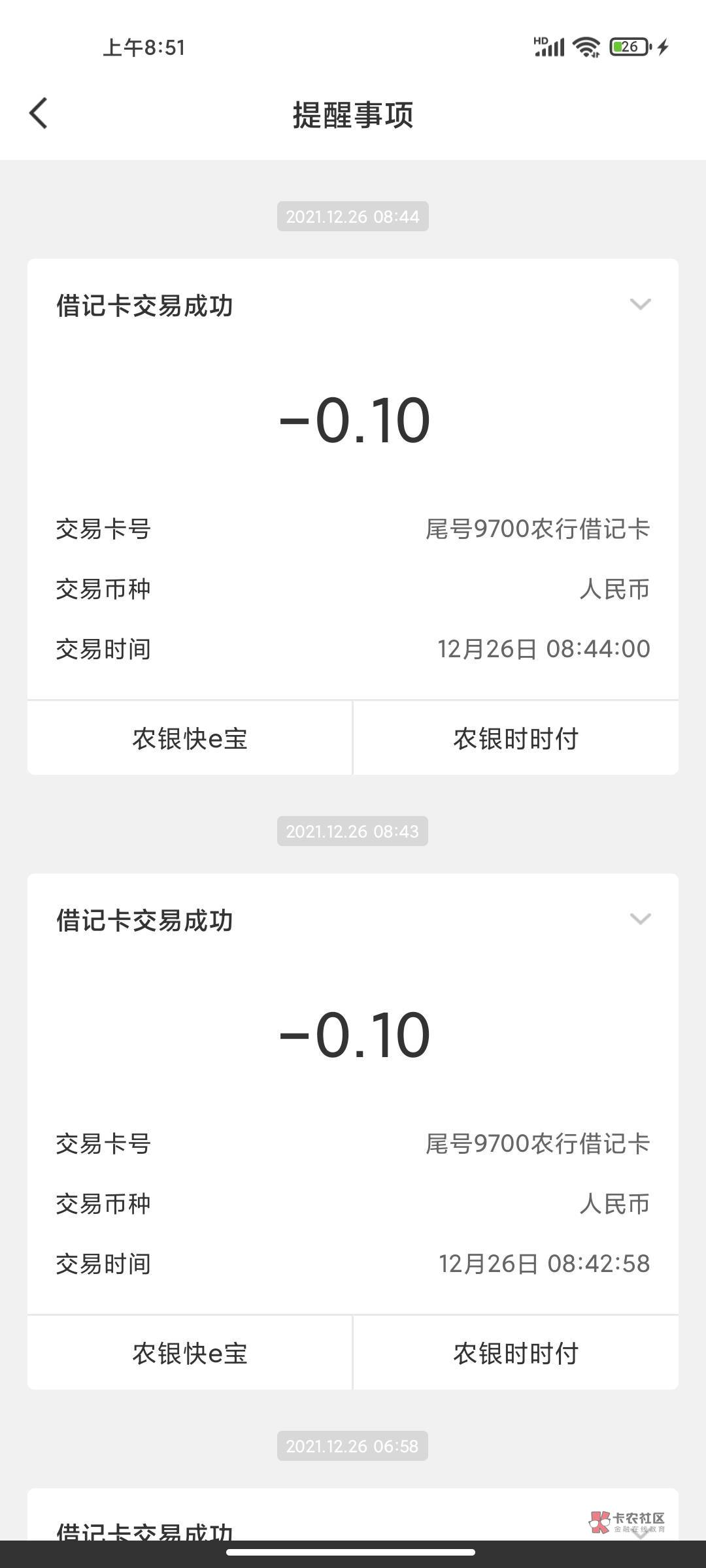Image resolution: width=706 pixels, height=1568 pixels.
Task: Open 农银快e宝 under the 08:44:00 transaction
Action: (x=190, y=739)
